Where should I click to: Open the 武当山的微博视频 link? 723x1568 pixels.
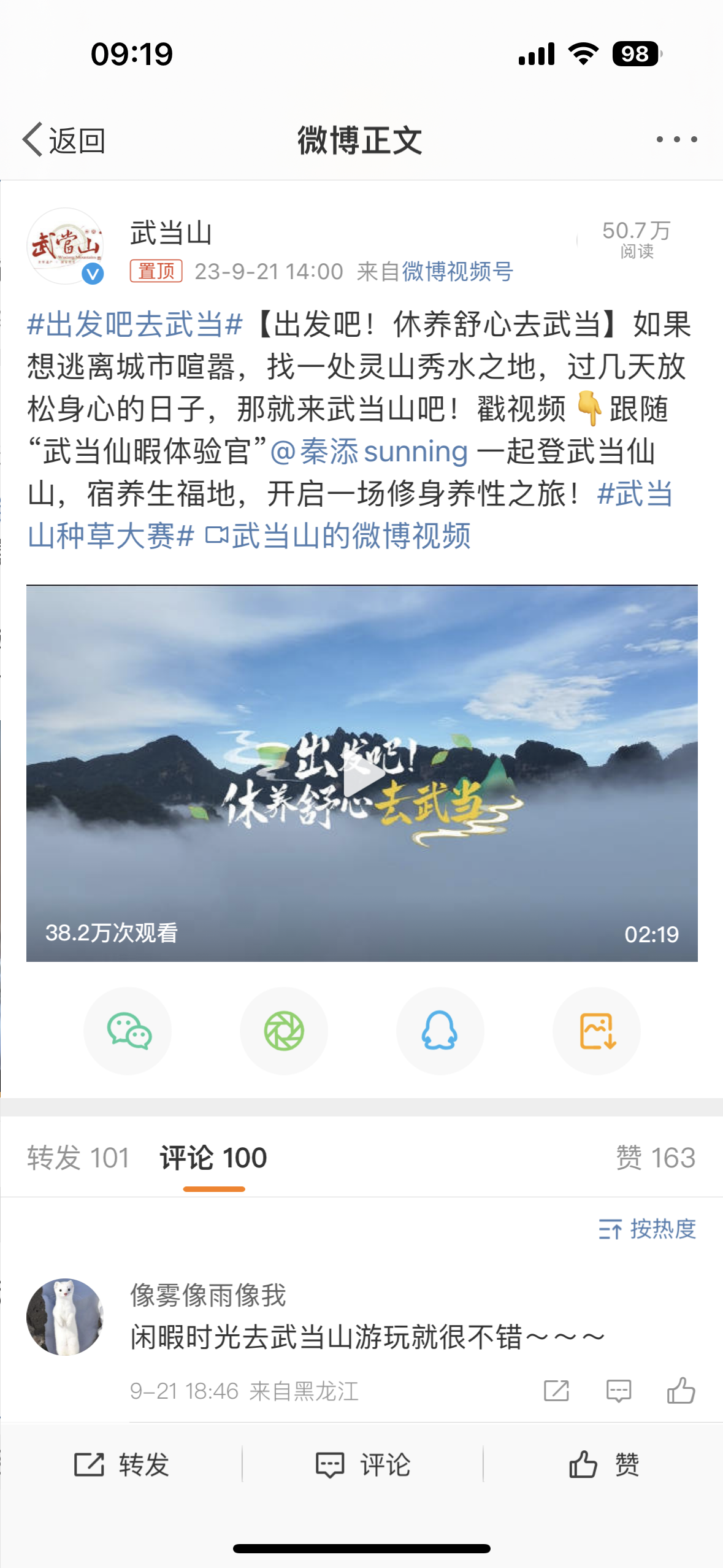pos(339,536)
